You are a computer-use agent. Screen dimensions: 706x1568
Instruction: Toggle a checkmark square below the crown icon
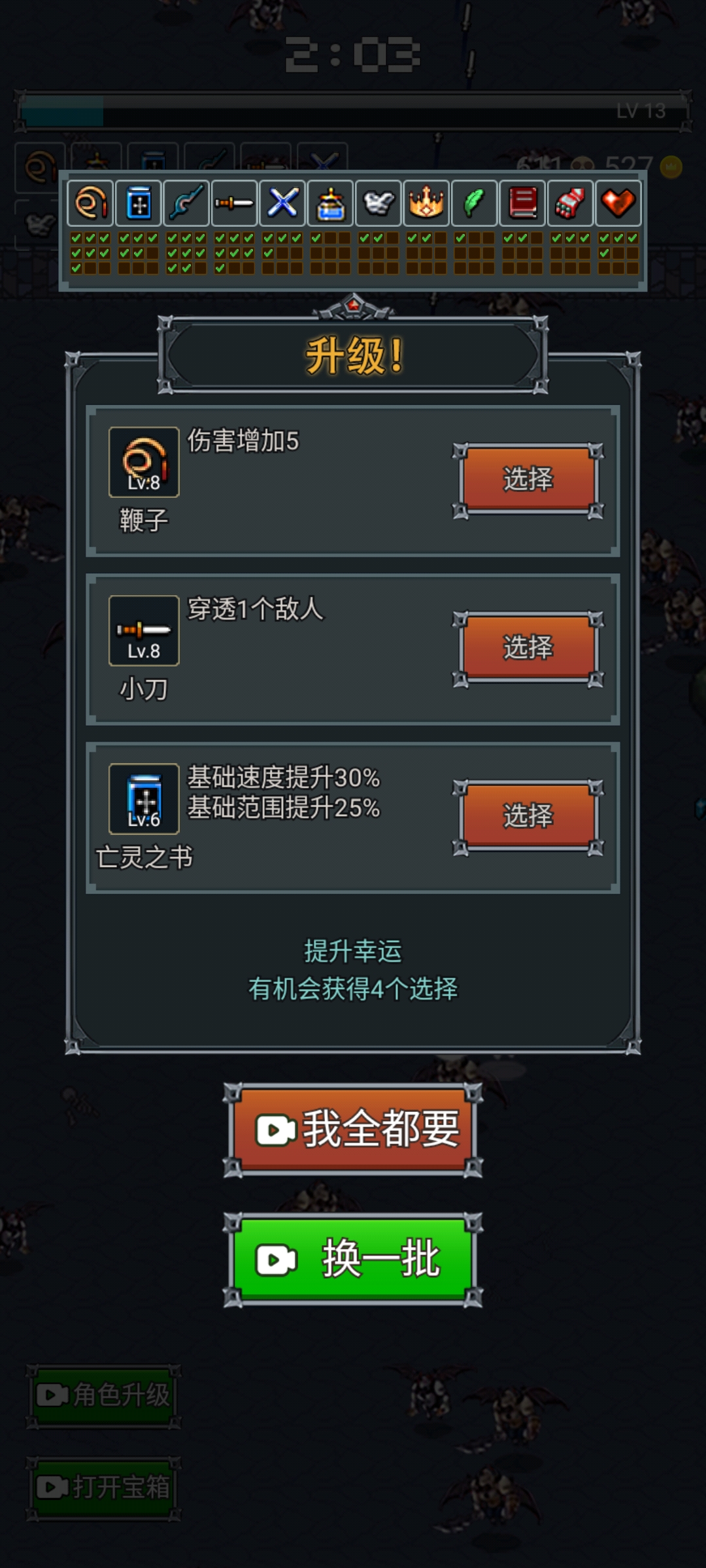[x=412, y=239]
